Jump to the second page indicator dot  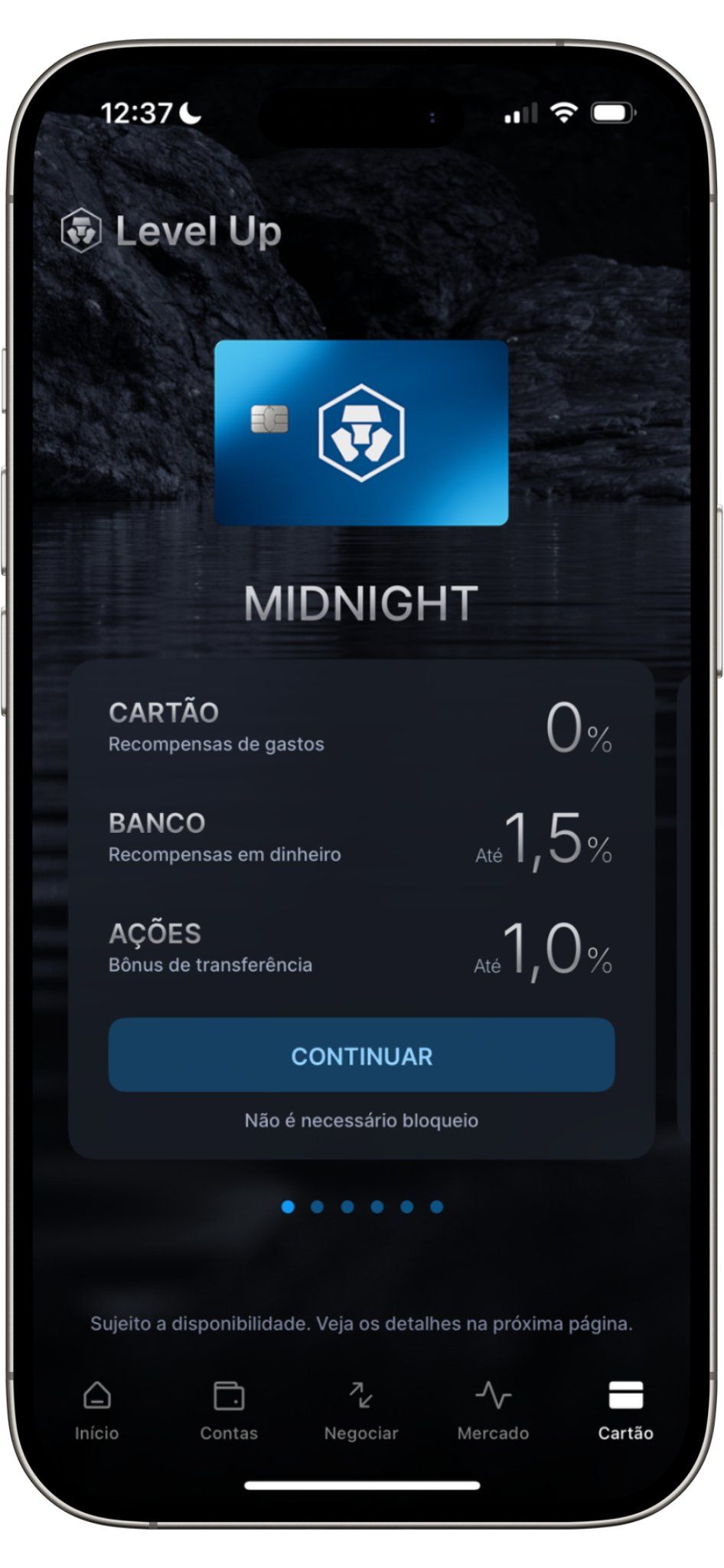pyautogui.click(x=318, y=1207)
